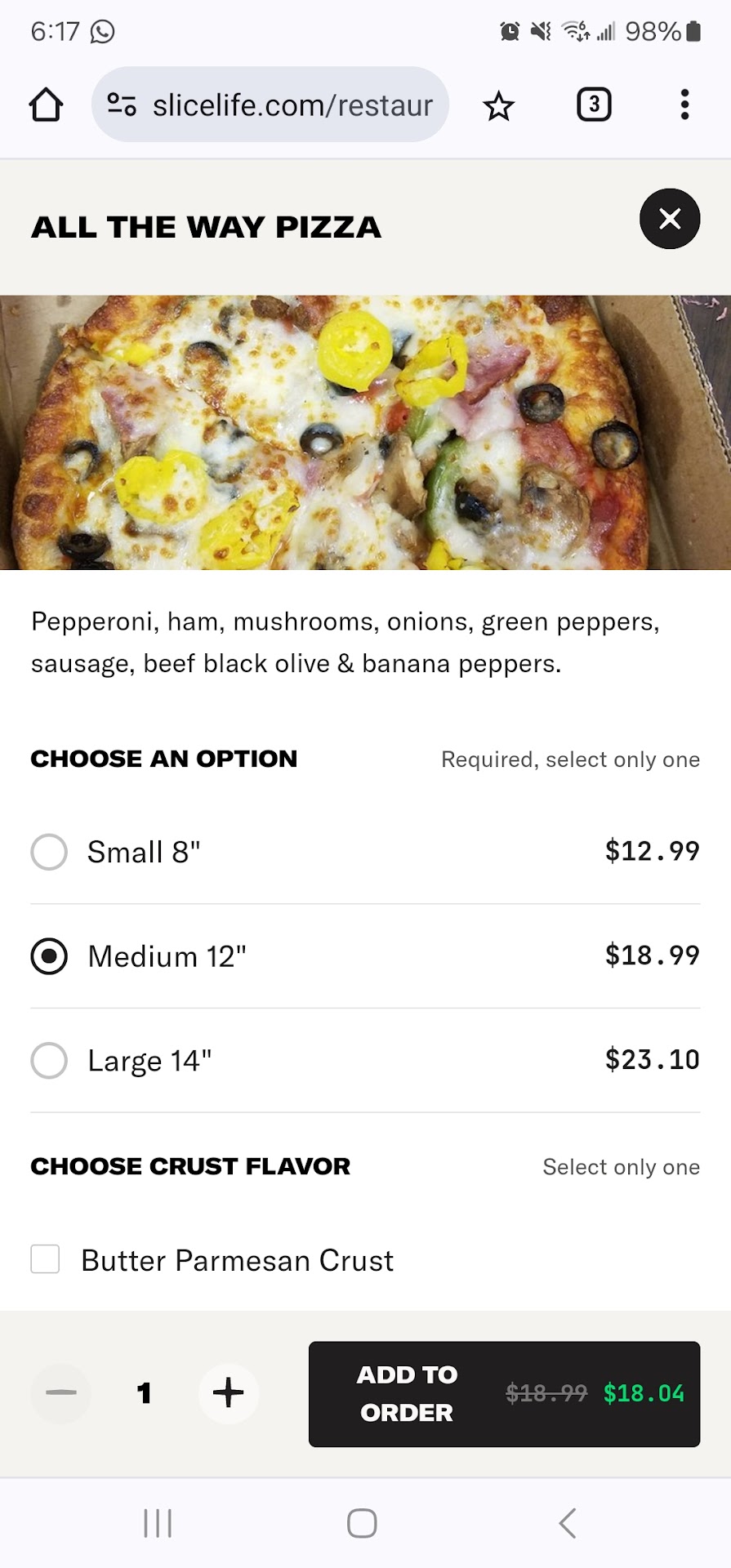Open the tab switcher showing 3 tabs
Screen dimensions: 731x1568
pos(594,105)
